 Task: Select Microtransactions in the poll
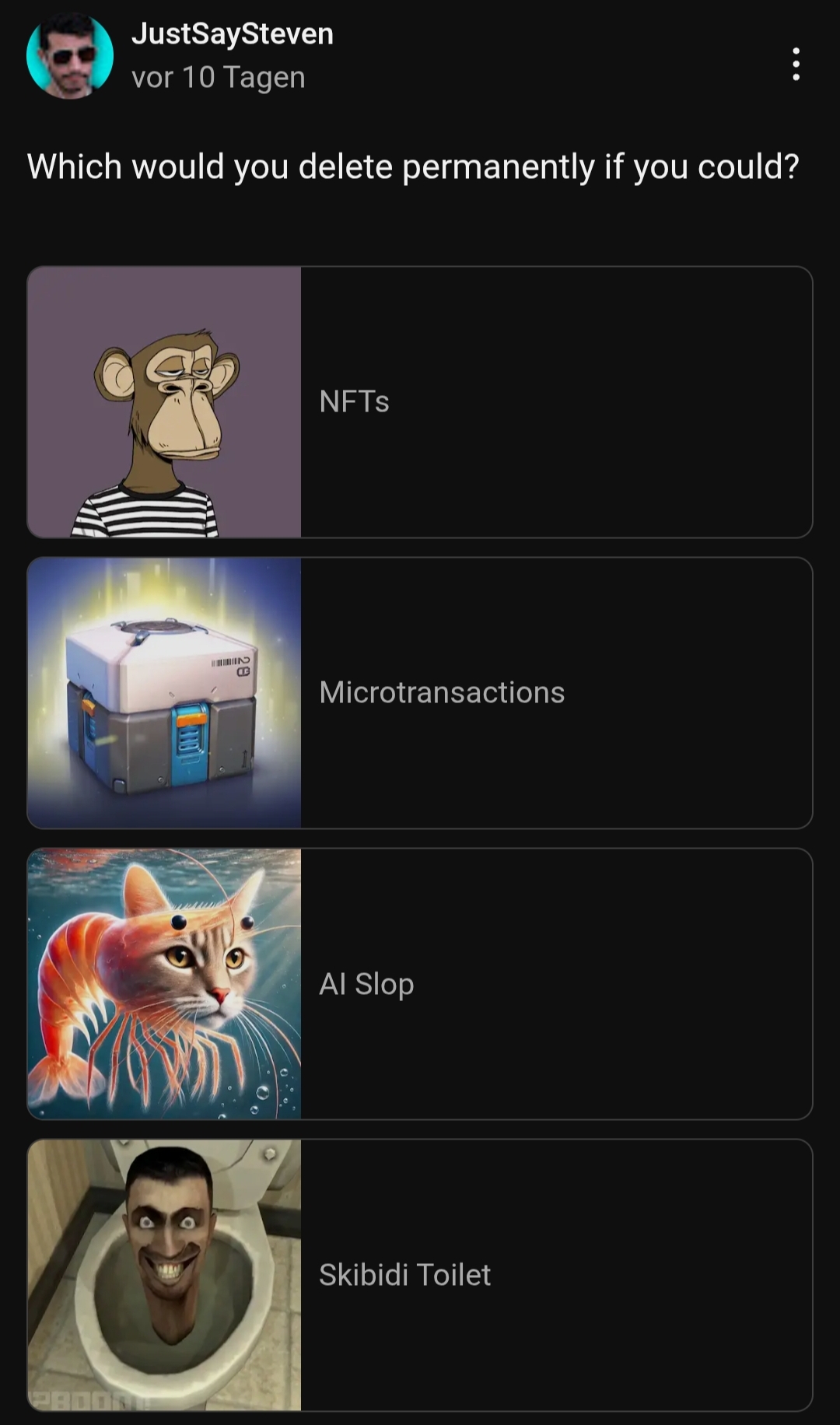pos(420,693)
